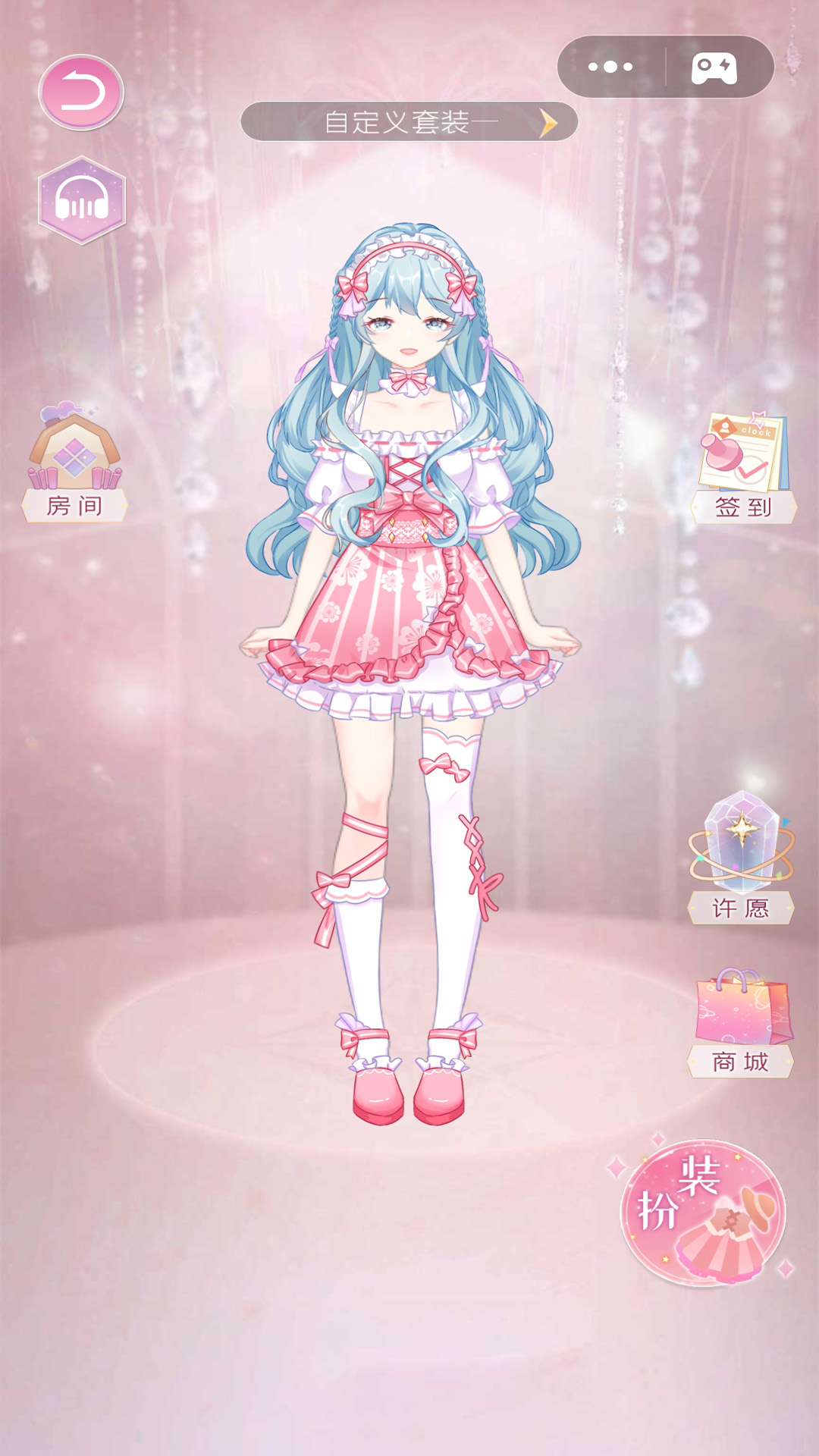Open the three-dot more menu
This screenshot has height=1456, width=819.
pos(610,67)
